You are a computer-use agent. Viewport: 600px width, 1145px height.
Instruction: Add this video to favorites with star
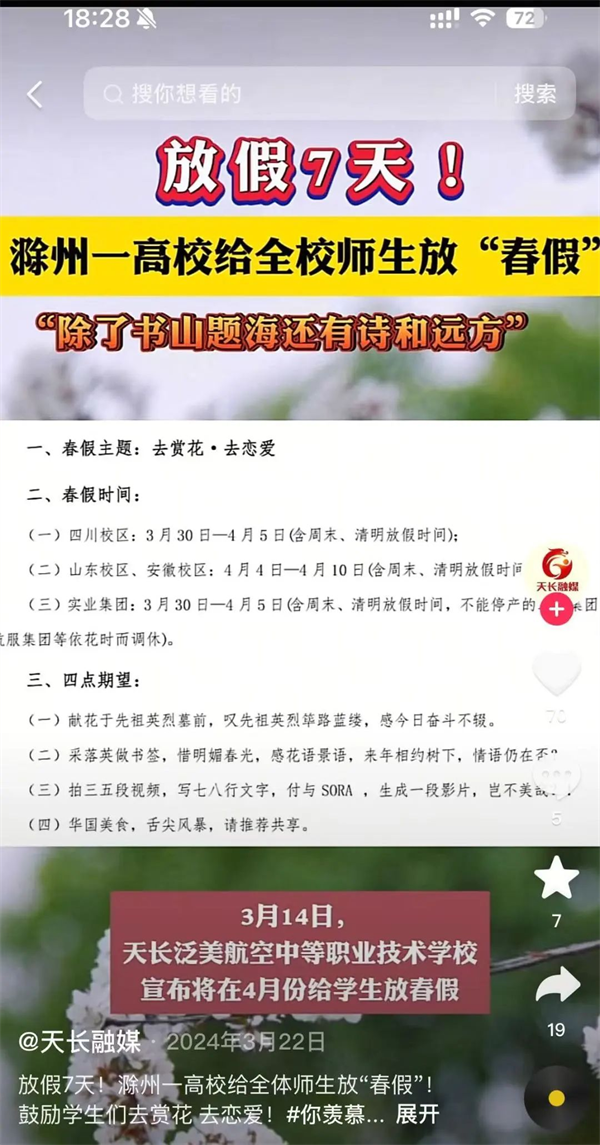[x=557, y=878]
